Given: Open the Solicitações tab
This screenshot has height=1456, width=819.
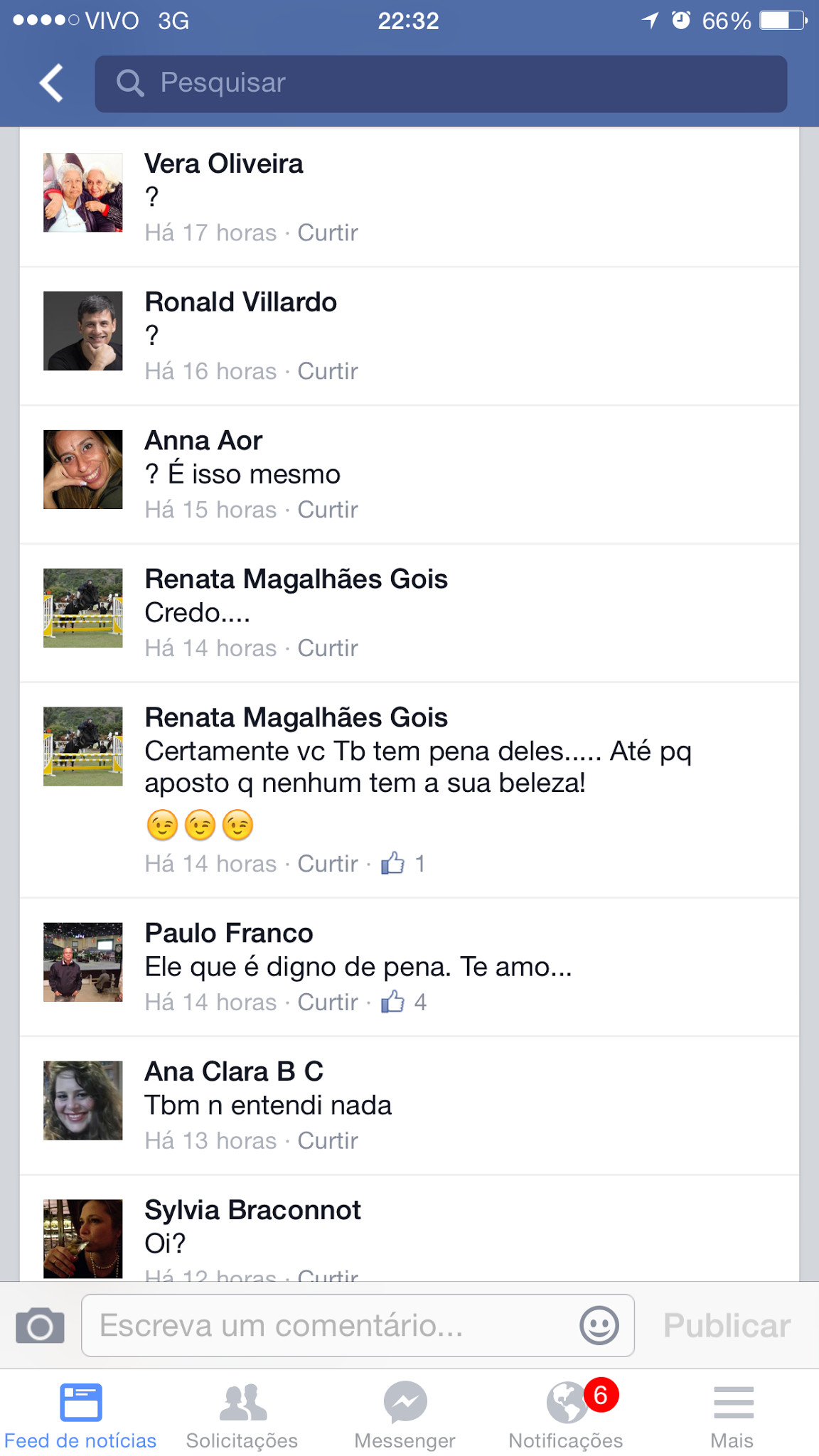Looking at the screenshot, I should coord(242,1415).
